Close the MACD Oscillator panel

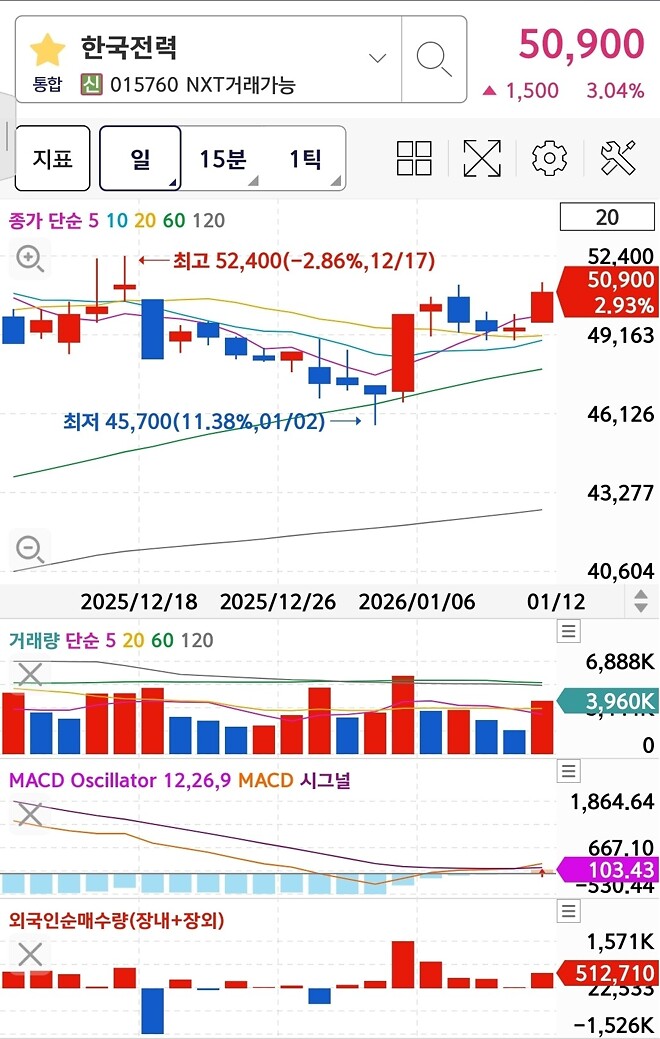[x=31, y=815]
